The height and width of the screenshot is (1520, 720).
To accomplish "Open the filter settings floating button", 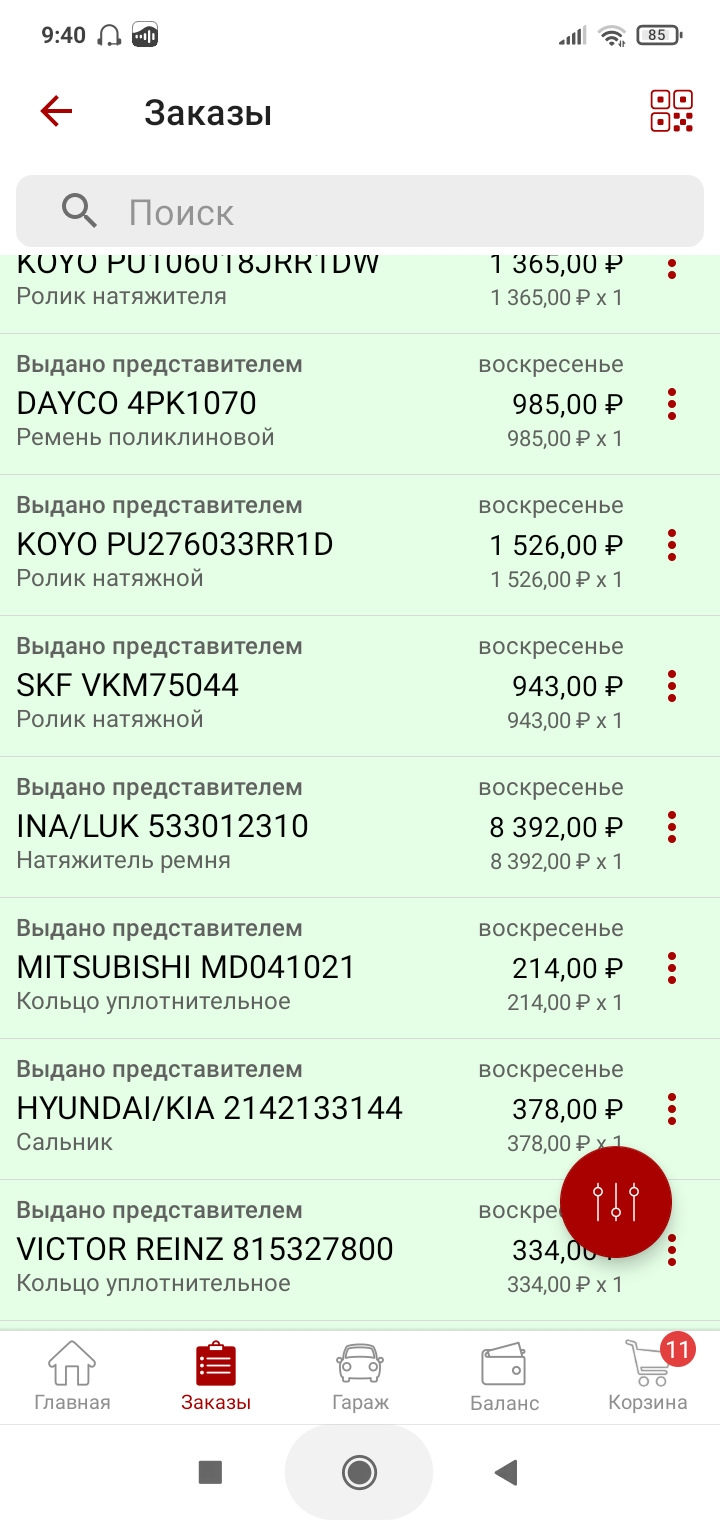I will click(x=615, y=1202).
